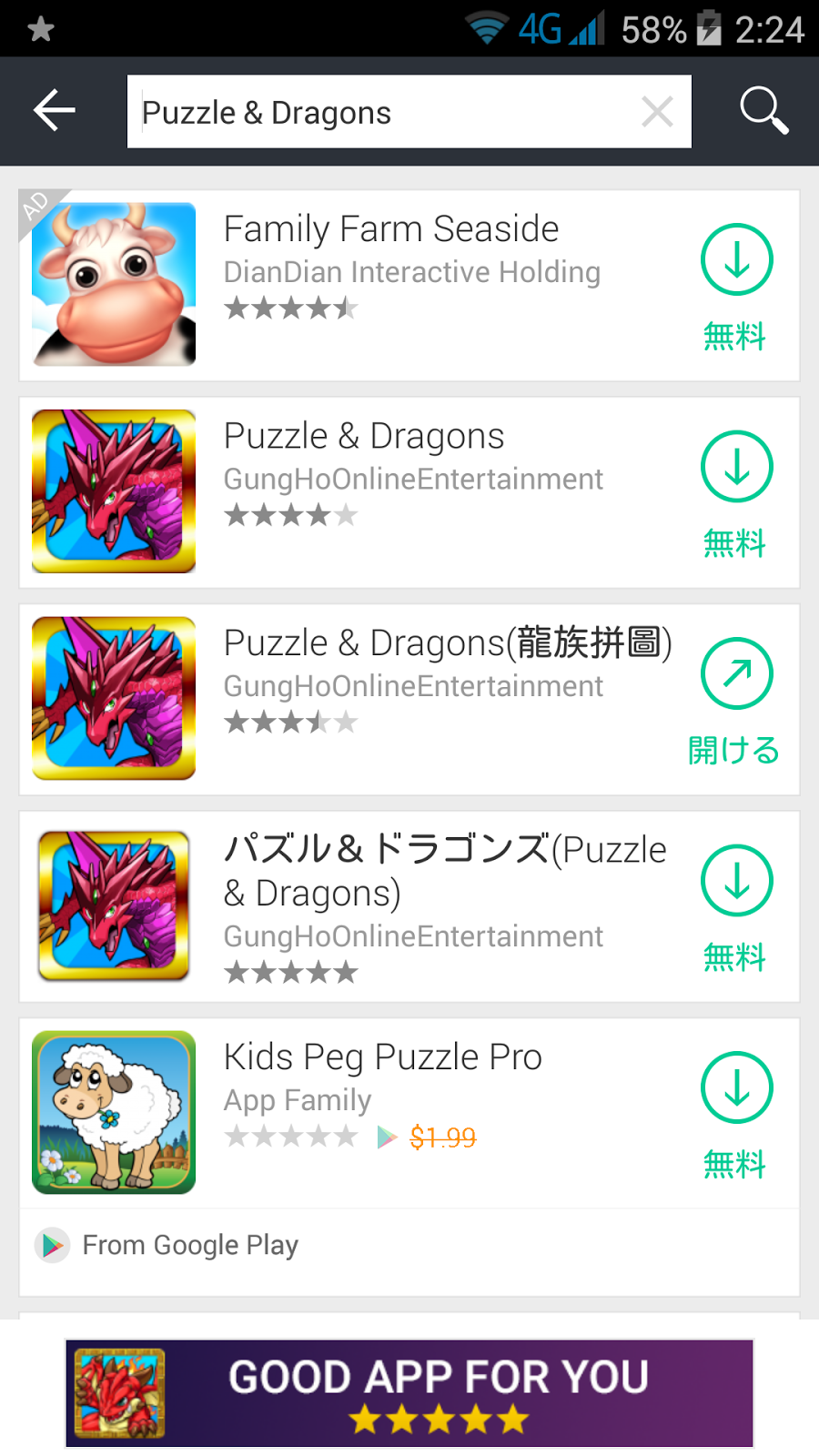Clear the search text field
The image size is (819, 1456).
coord(657,112)
